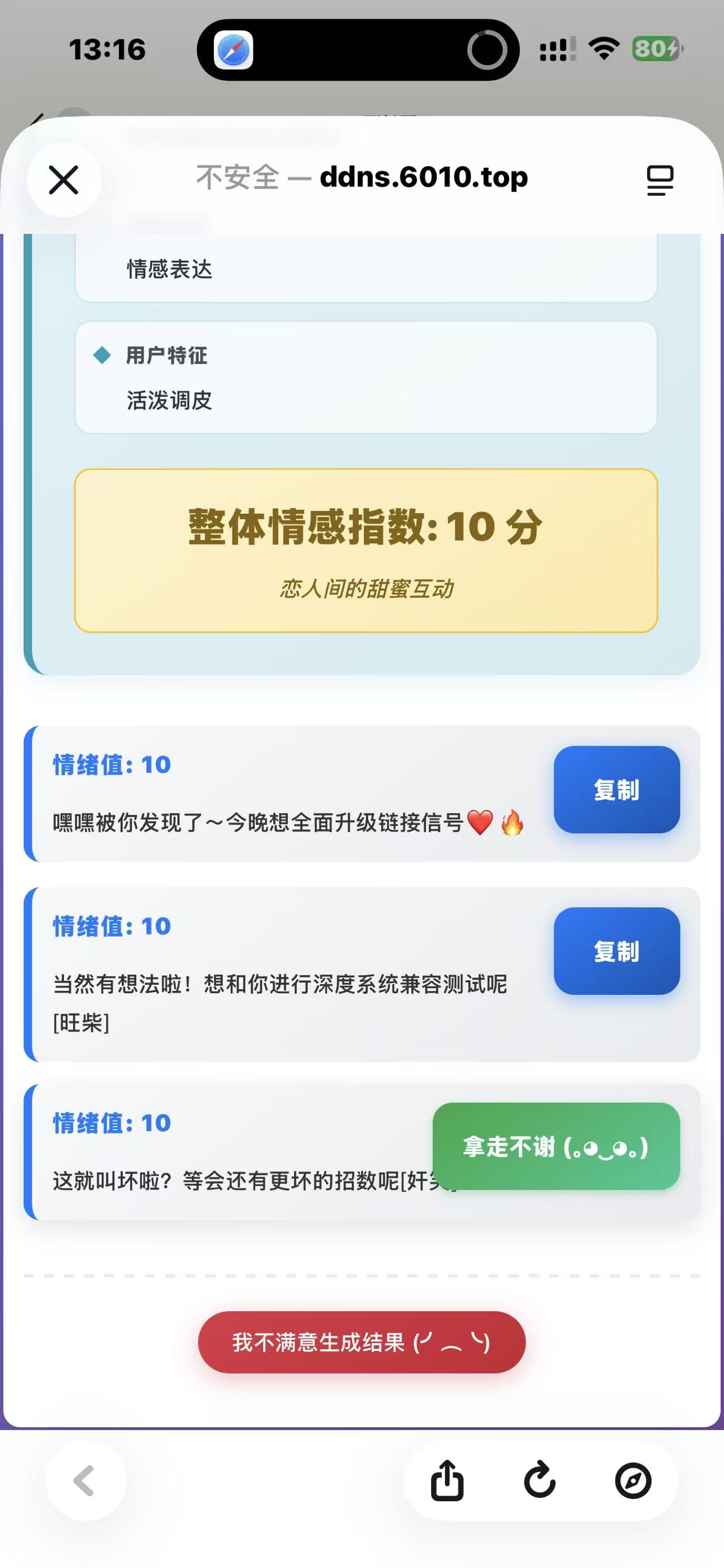Tap the green 拿走不谢 button

[555, 1146]
